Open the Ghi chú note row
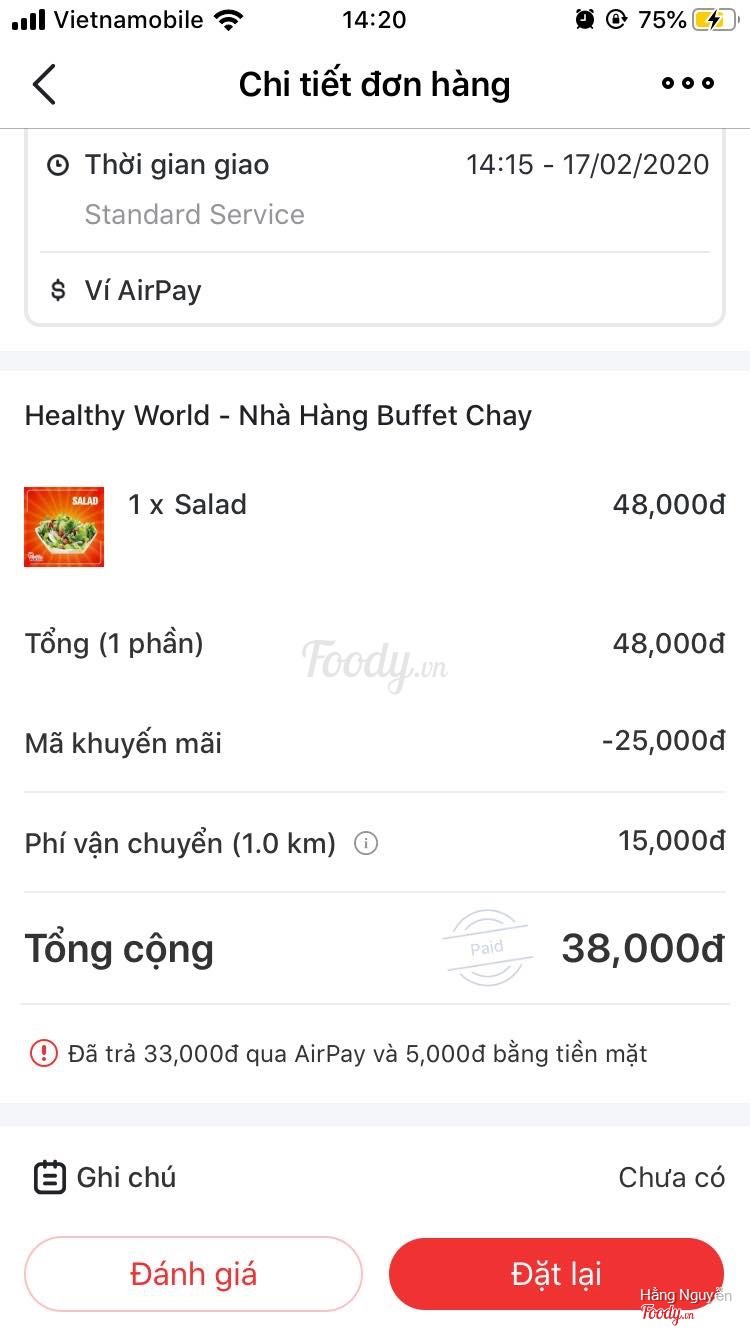750x1334 pixels. 374,1177
